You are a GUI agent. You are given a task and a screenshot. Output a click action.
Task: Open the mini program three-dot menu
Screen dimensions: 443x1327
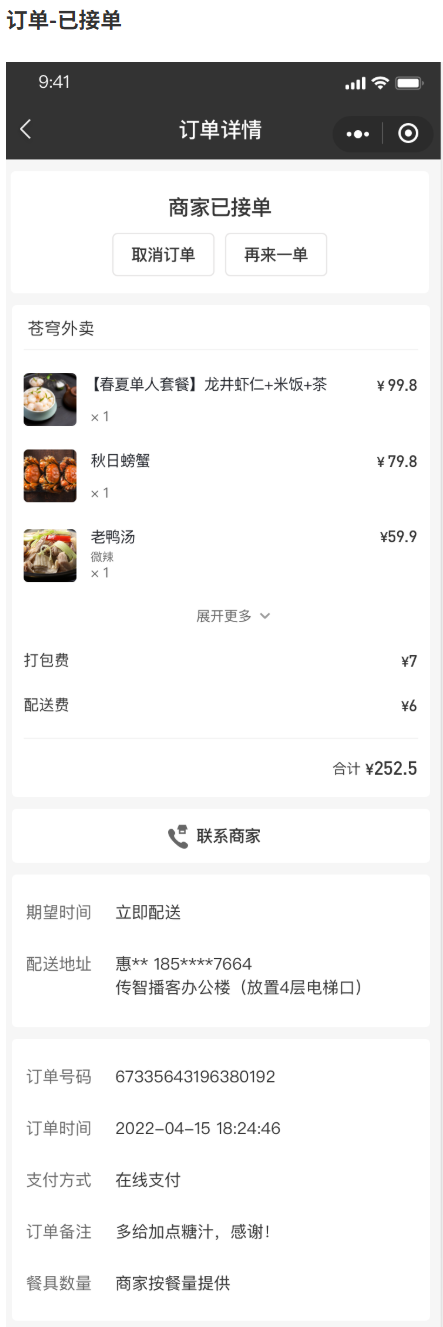[358, 134]
